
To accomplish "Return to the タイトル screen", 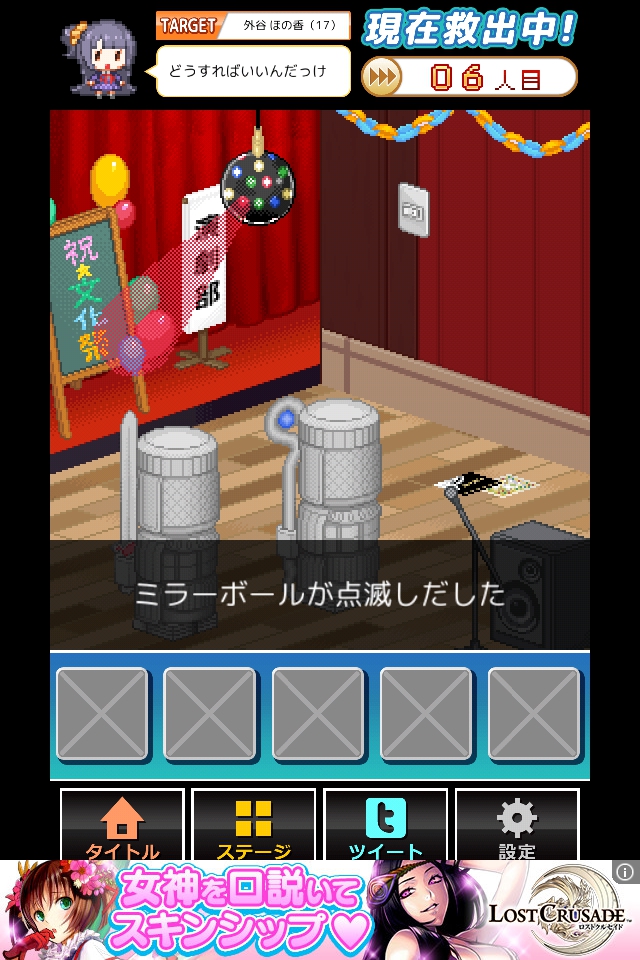I will click(x=122, y=825).
